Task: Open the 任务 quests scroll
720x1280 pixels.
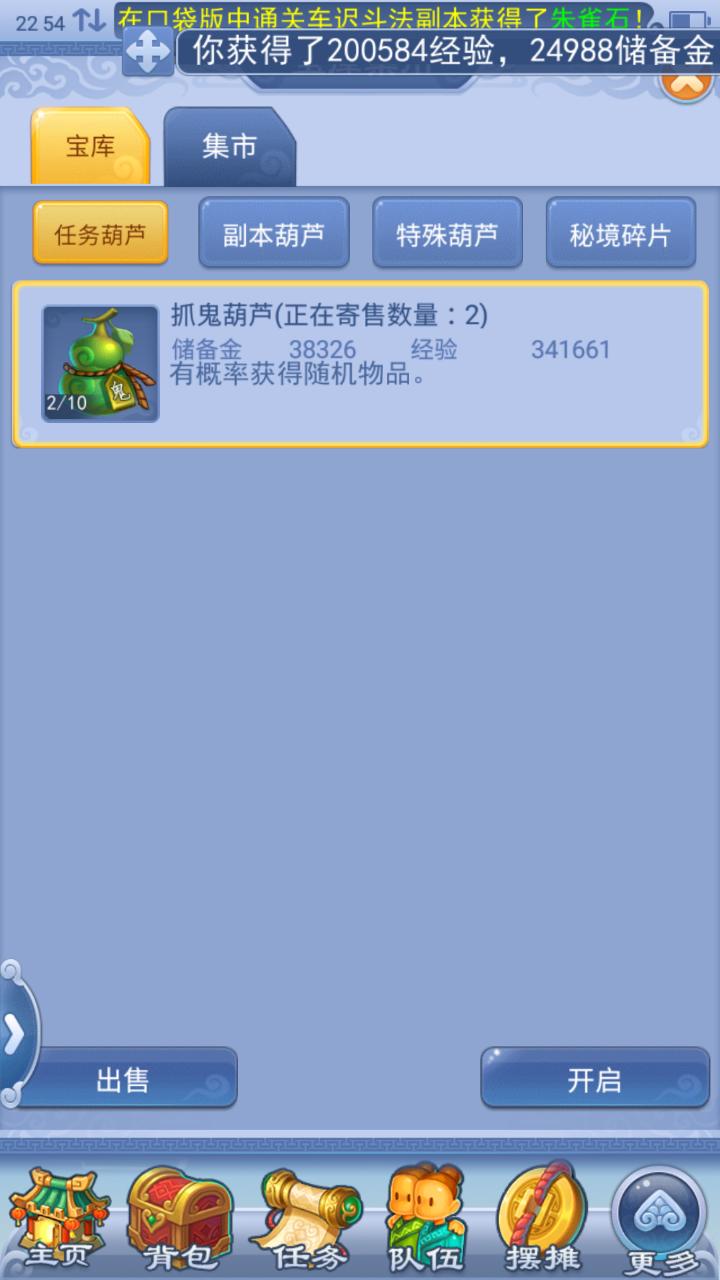Action: (305, 1220)
